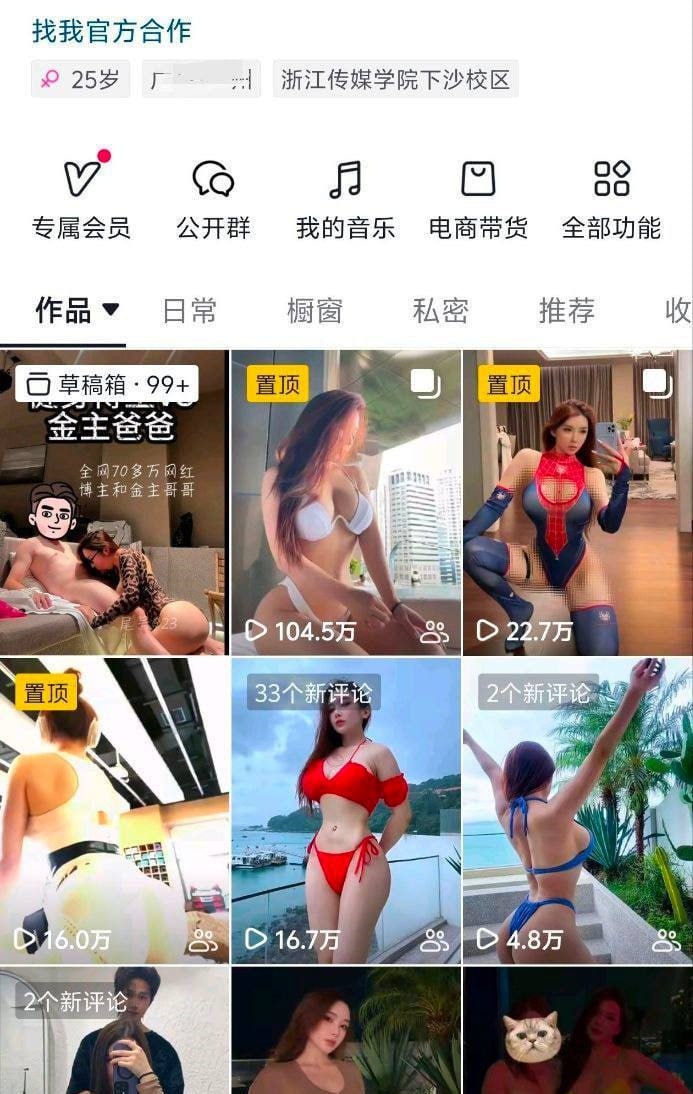Switch to the 日常 tab
This screenshot has height=1094, width=693.
point(189,311)
